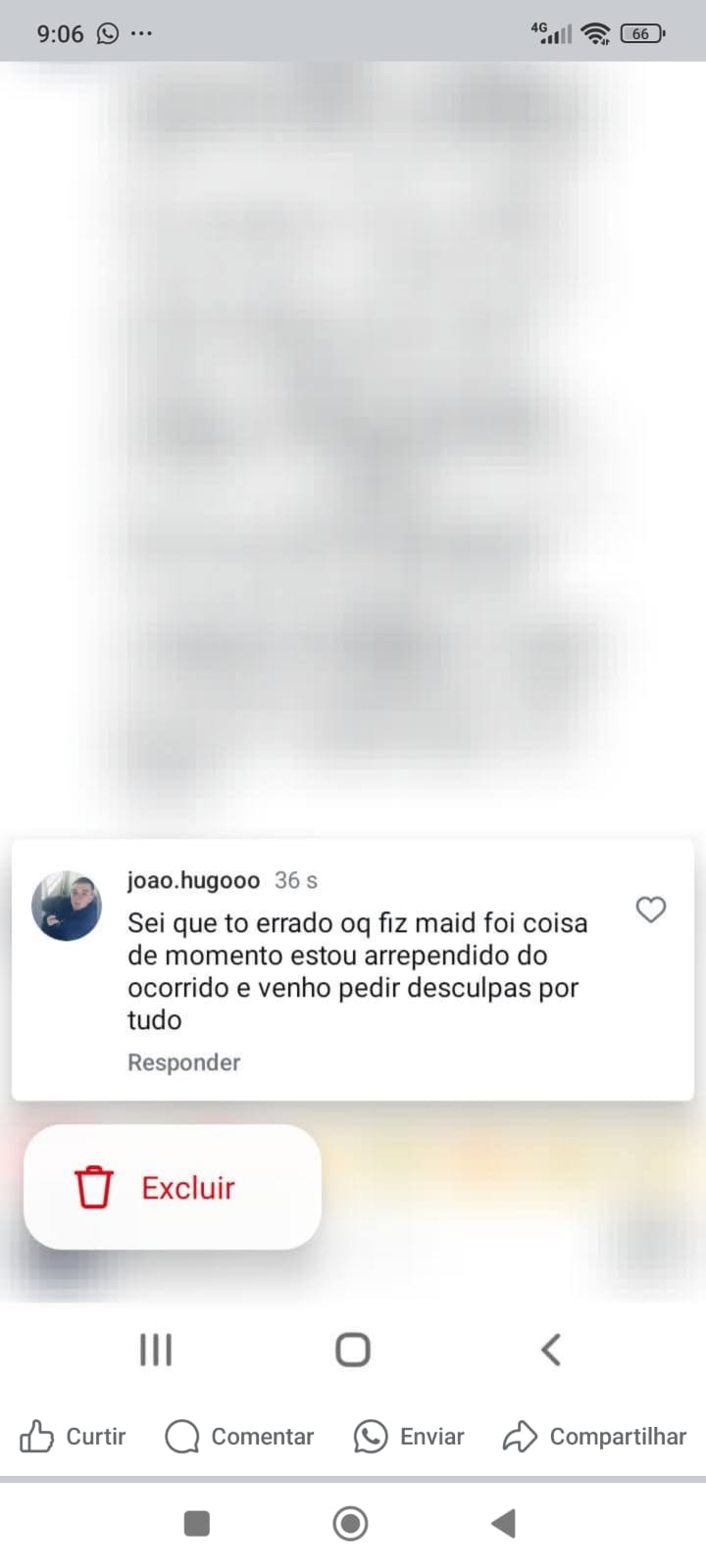This screenshot has height=1568, width=706.
Task: Open the joao.hugooo username link
Action: pyautogui.click(x=193, y=880)
